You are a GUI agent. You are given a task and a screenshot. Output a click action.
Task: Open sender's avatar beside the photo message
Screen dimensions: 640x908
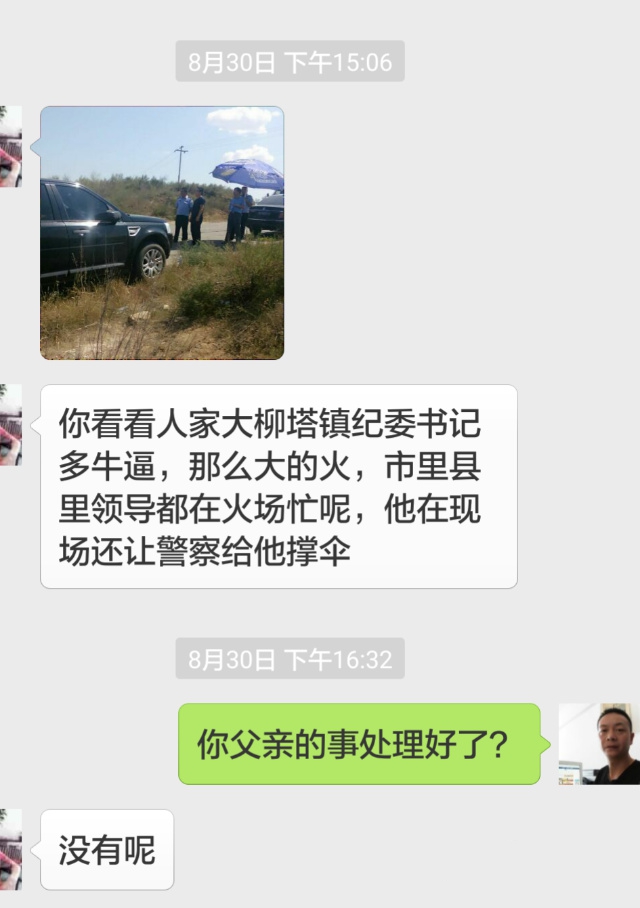point(10,147)
